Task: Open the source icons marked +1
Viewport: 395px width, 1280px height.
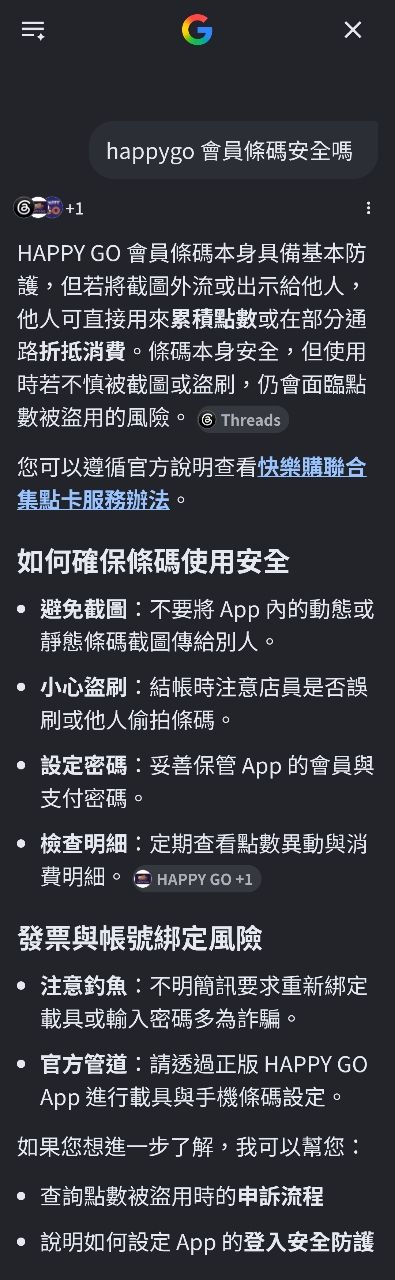Action: pyautogui.click(x=49, y=208)
